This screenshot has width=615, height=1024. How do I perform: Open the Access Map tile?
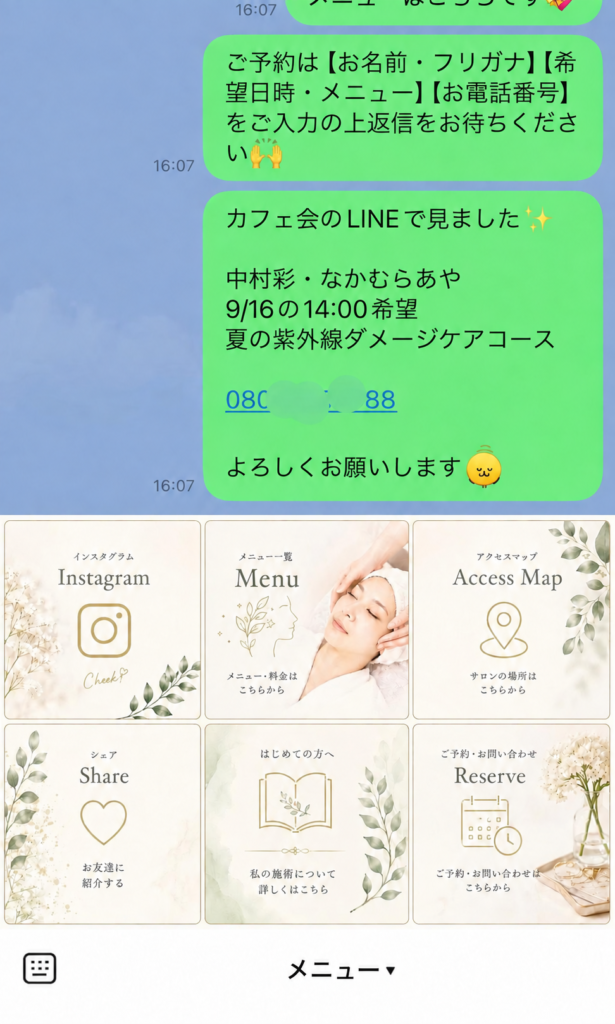511,620
